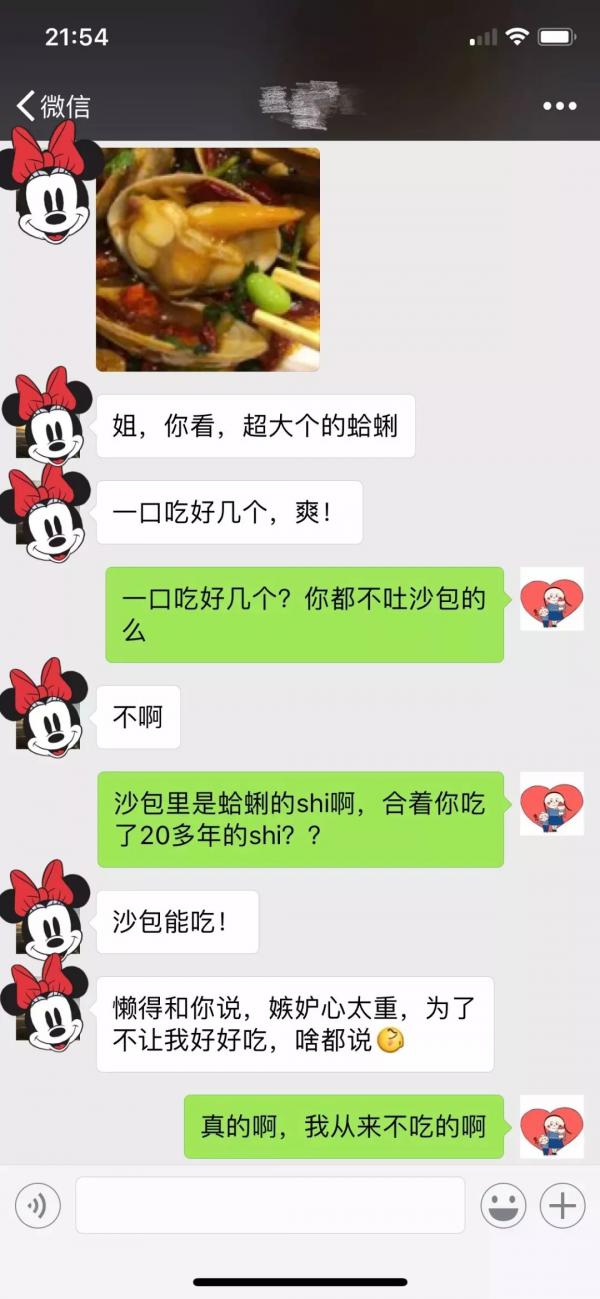
Task: Switch to voice message input
Action: tap(38, 1206)
